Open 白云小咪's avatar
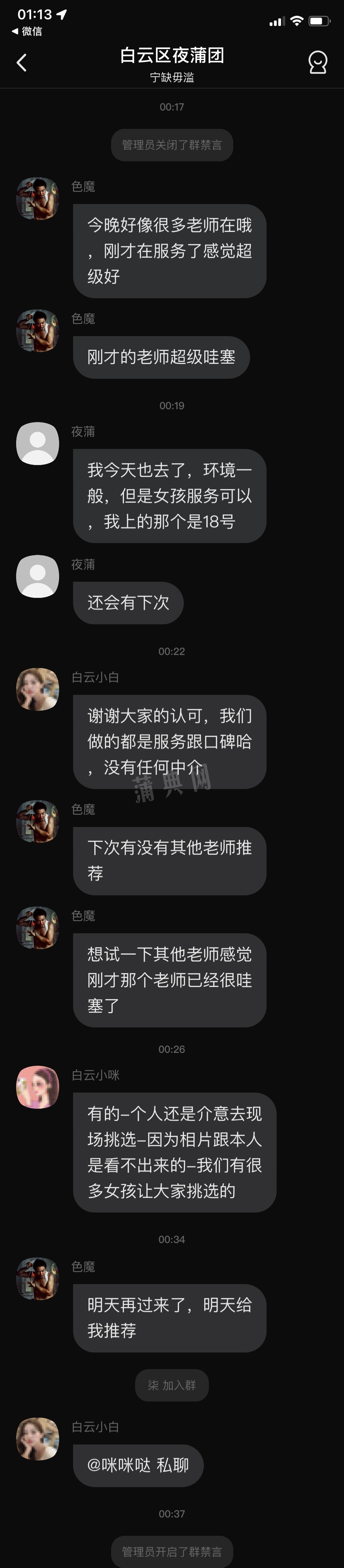The height and width of the screenshot is (1568, 344). point(37,1087)
